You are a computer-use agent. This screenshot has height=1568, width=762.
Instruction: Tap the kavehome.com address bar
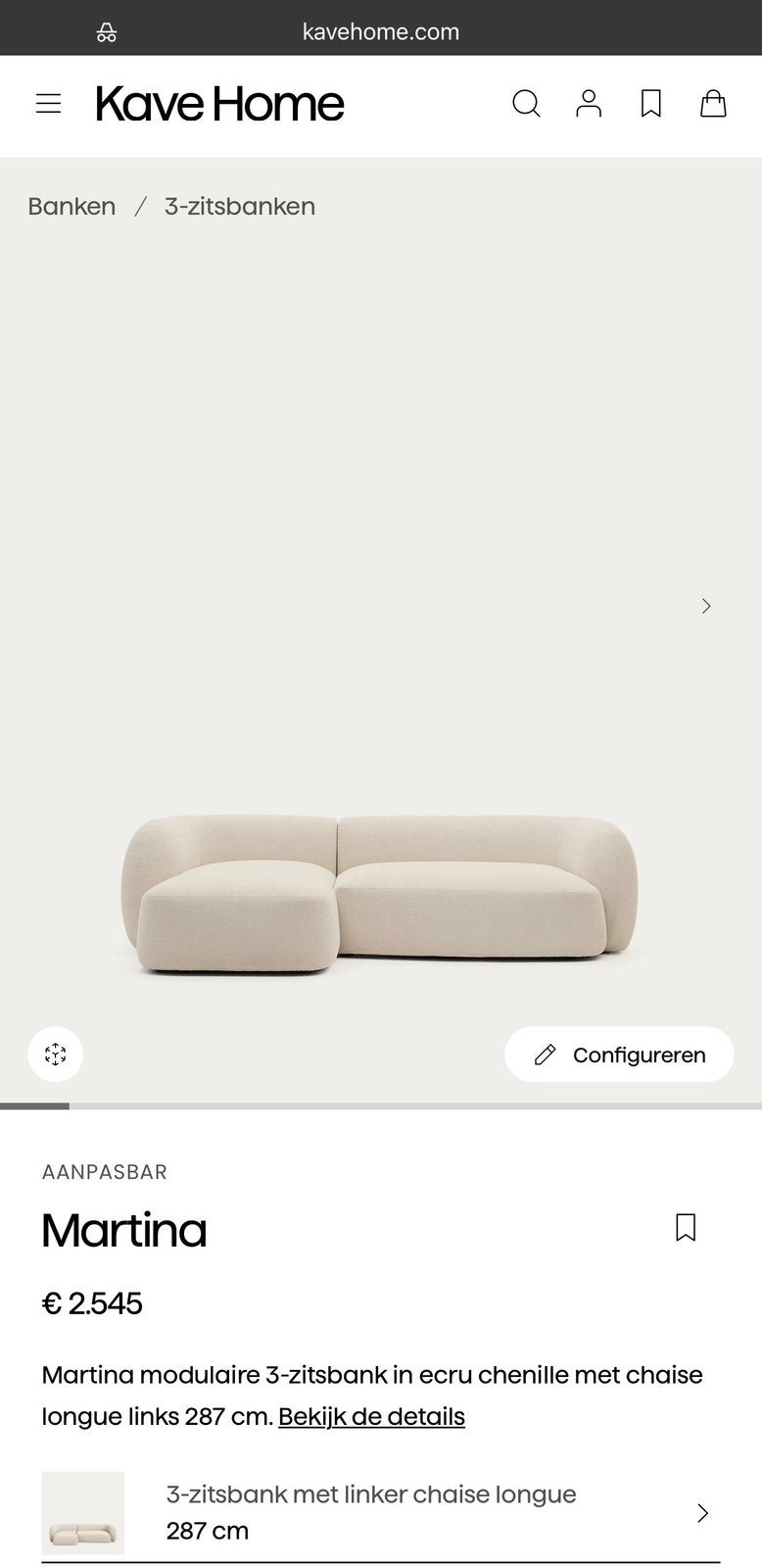(x=381, y=31)
